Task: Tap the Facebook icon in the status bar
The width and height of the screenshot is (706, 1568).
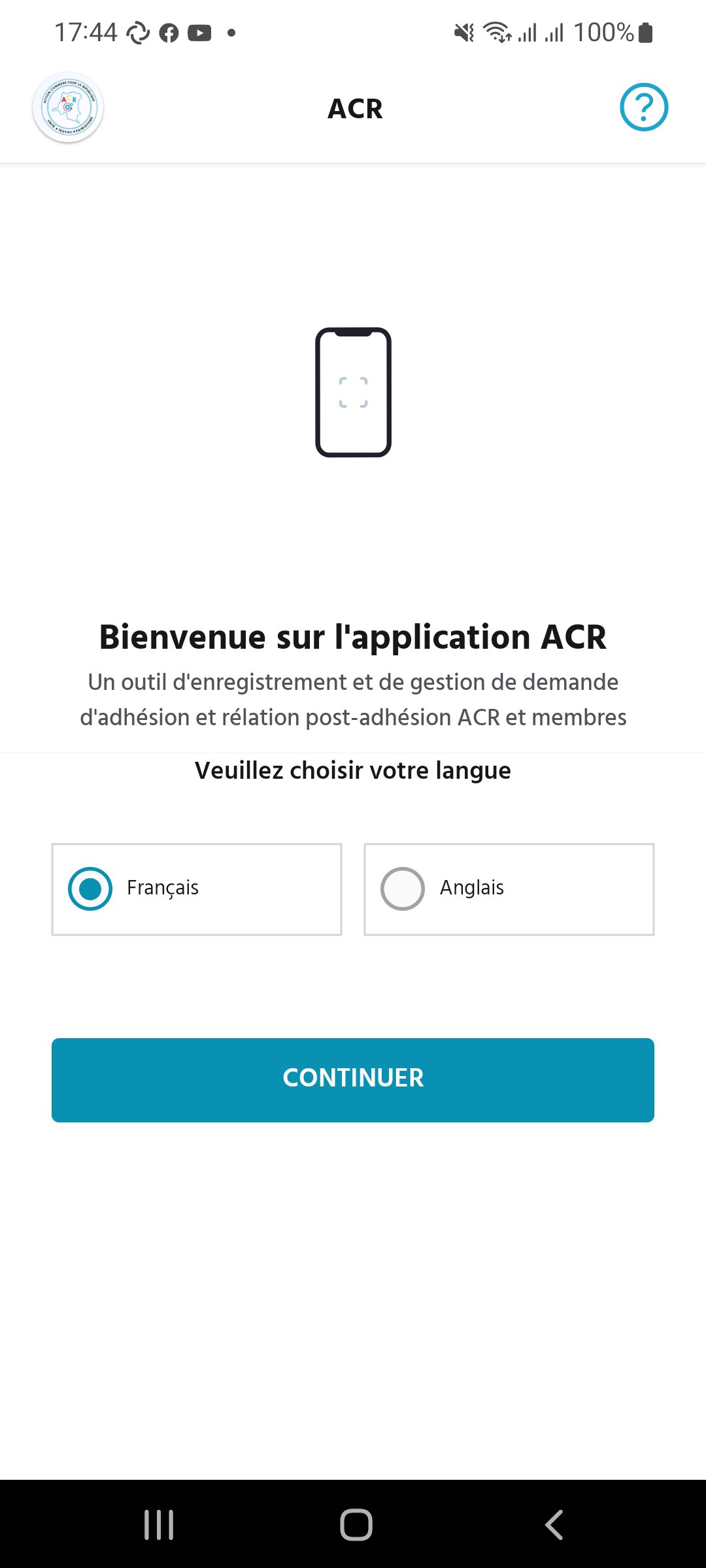Action: coord(169,31)
